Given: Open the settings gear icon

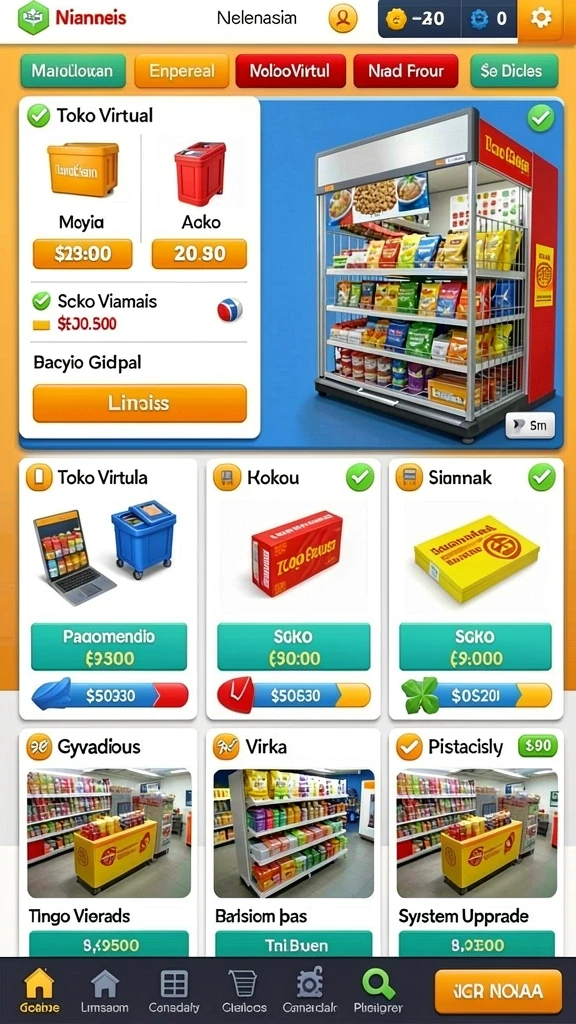Looking at the screenshot, I should coord(541,18).
